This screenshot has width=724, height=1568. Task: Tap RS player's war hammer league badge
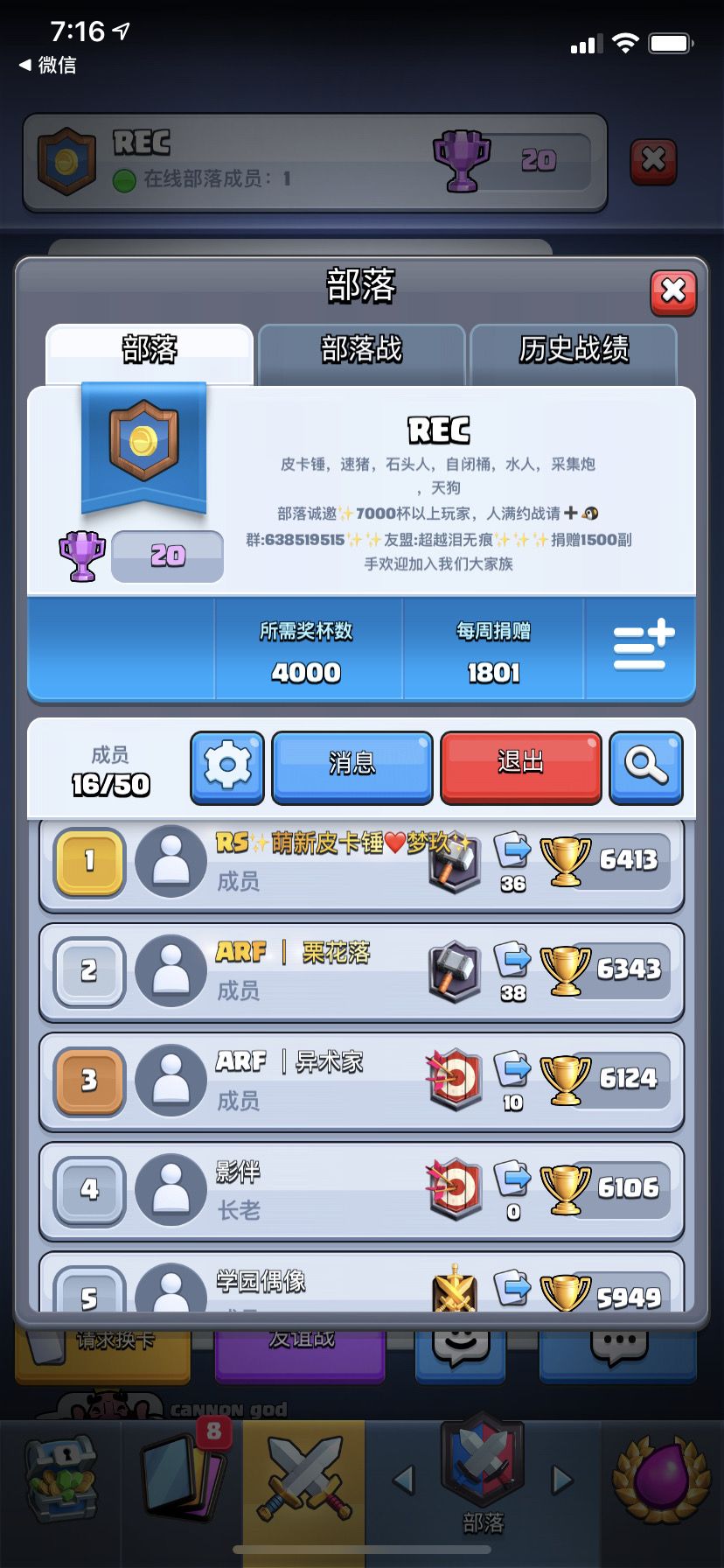click(453, 862)
